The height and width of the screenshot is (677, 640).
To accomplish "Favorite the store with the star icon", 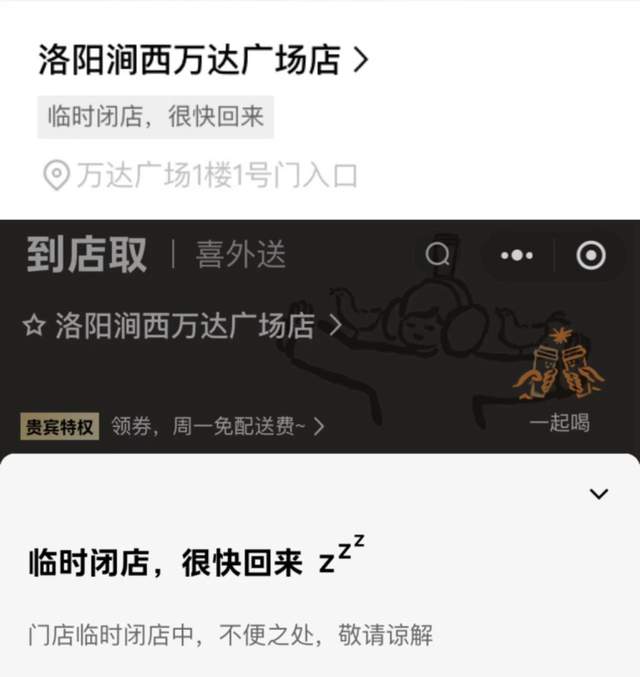I will (34, 326).
